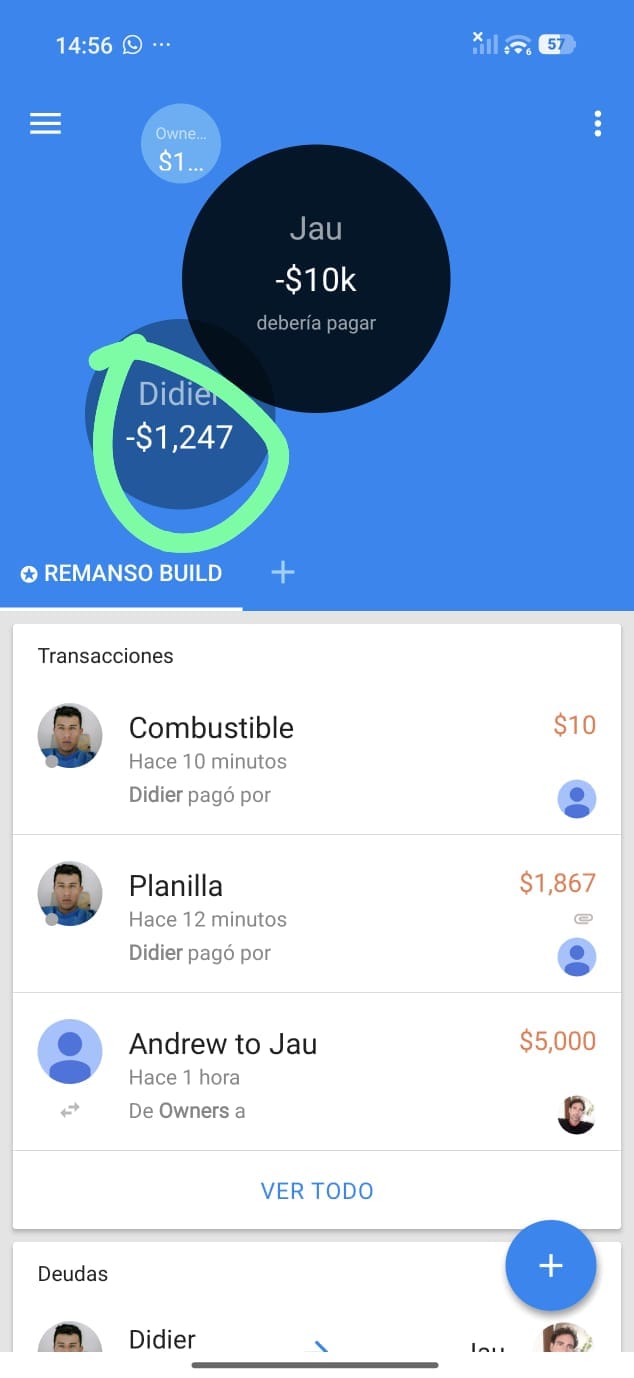
Task: Open the three-dot overflow menu
Action: point(598,124)
